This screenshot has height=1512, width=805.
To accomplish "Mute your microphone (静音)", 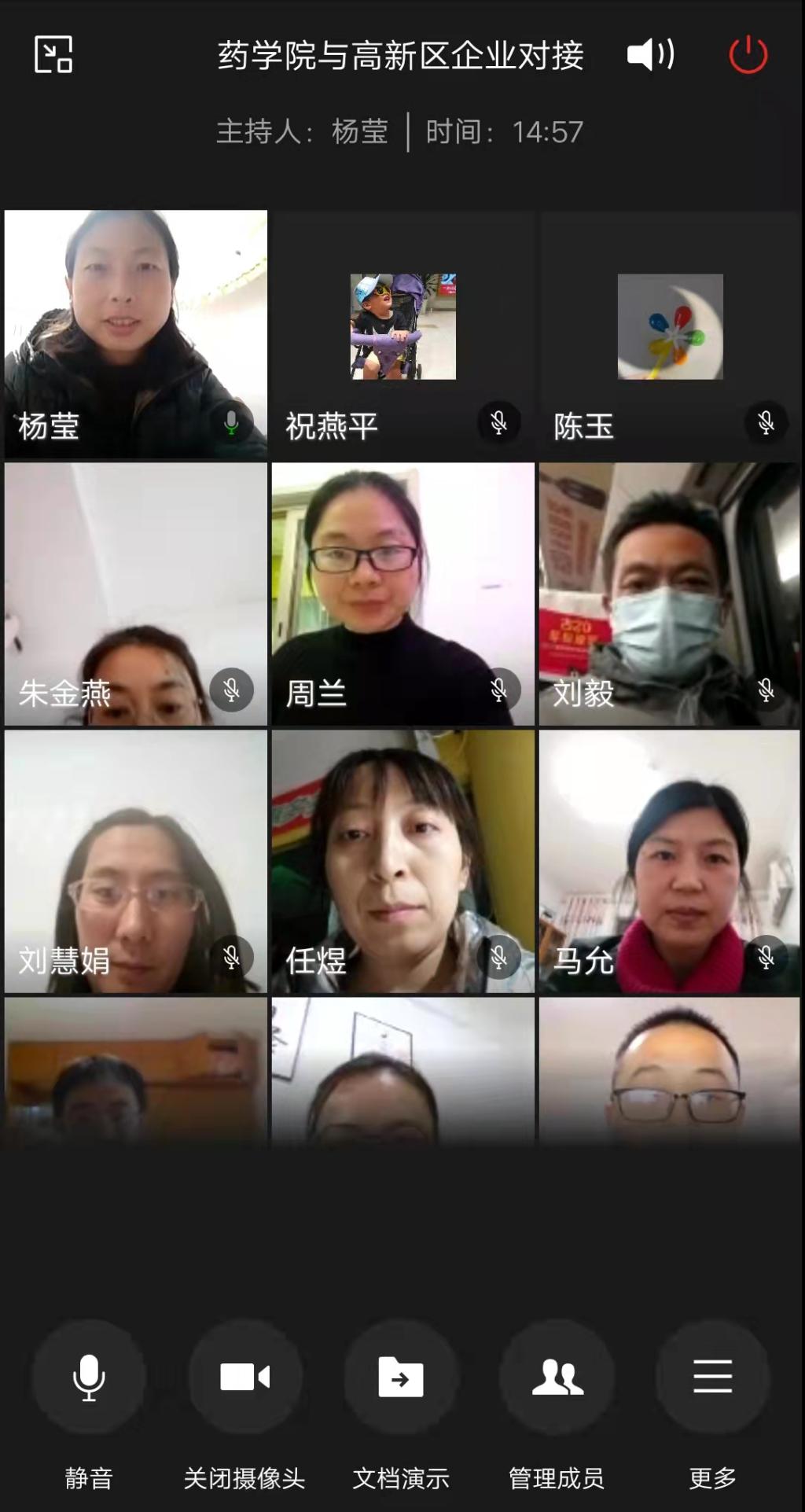I will [x=89, y=1378].
